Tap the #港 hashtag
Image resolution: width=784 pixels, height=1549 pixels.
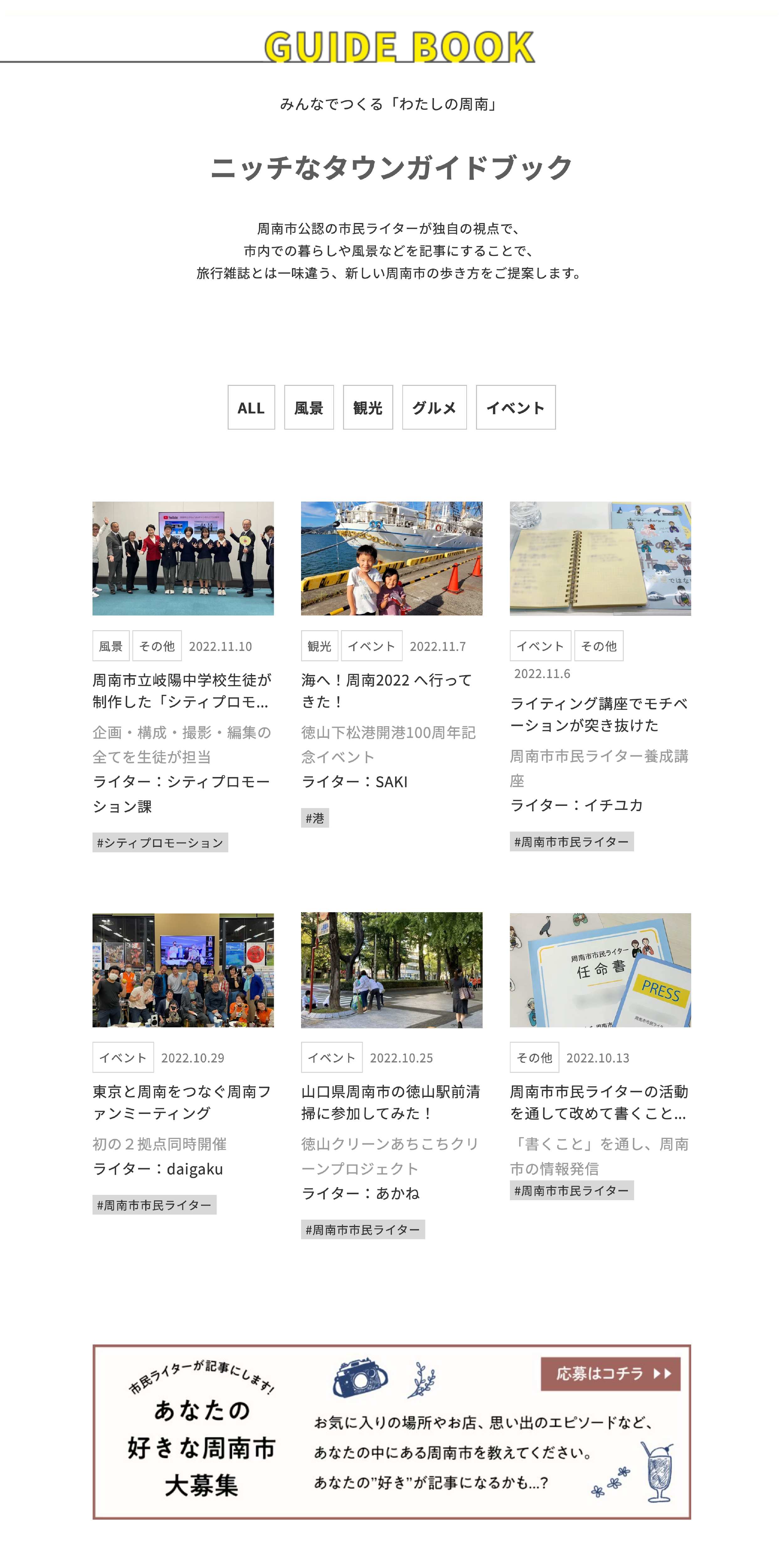pos(315,818)
